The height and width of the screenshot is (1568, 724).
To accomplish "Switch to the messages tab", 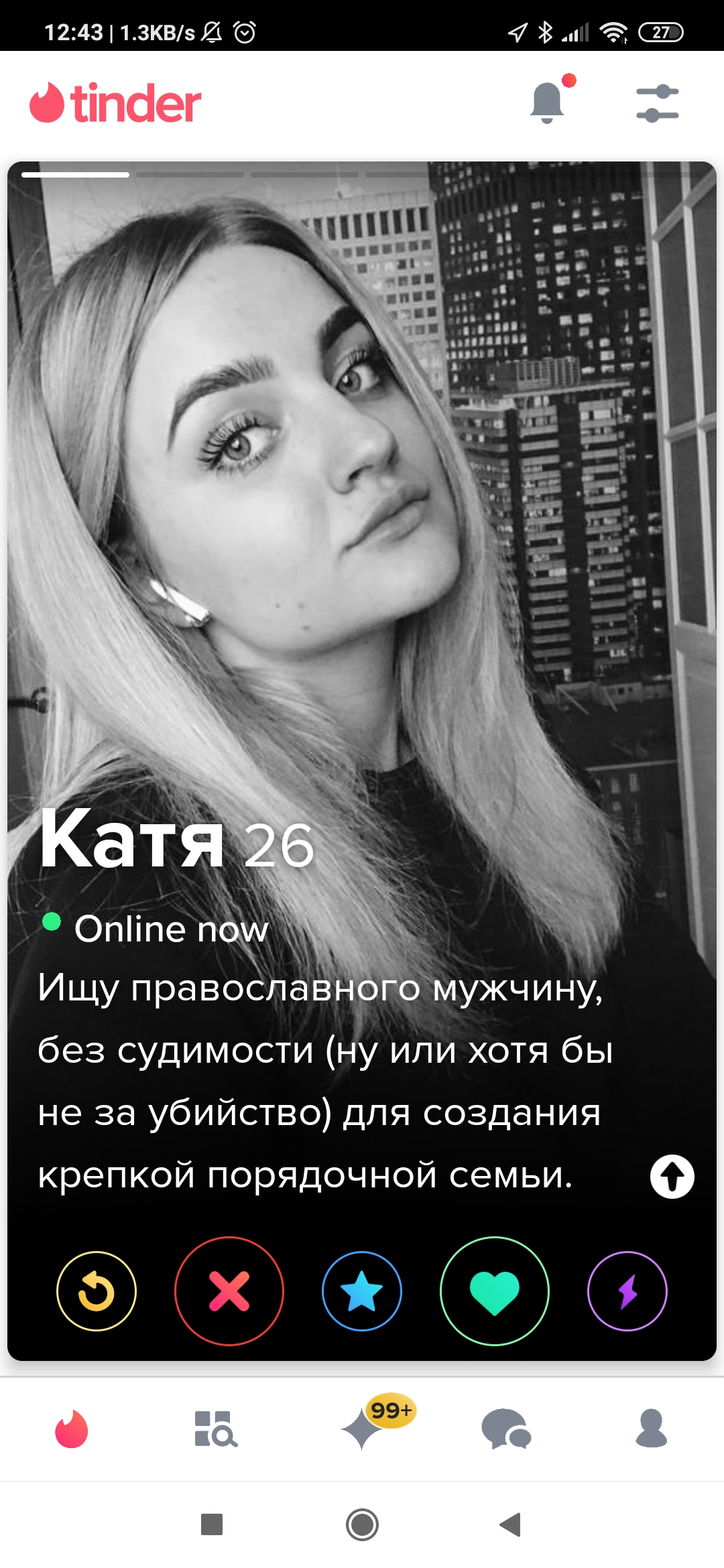I will 506,1428.
